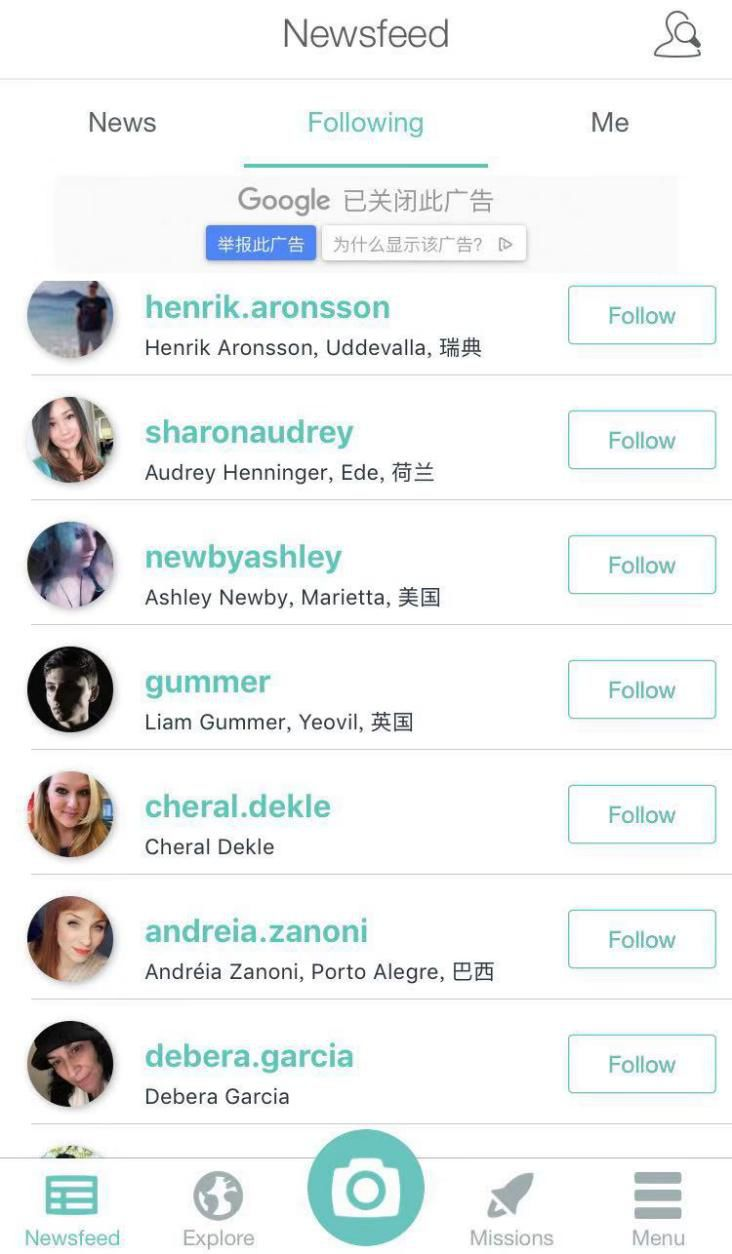
Task: Follow newbyashley
Action: point(641,565)
